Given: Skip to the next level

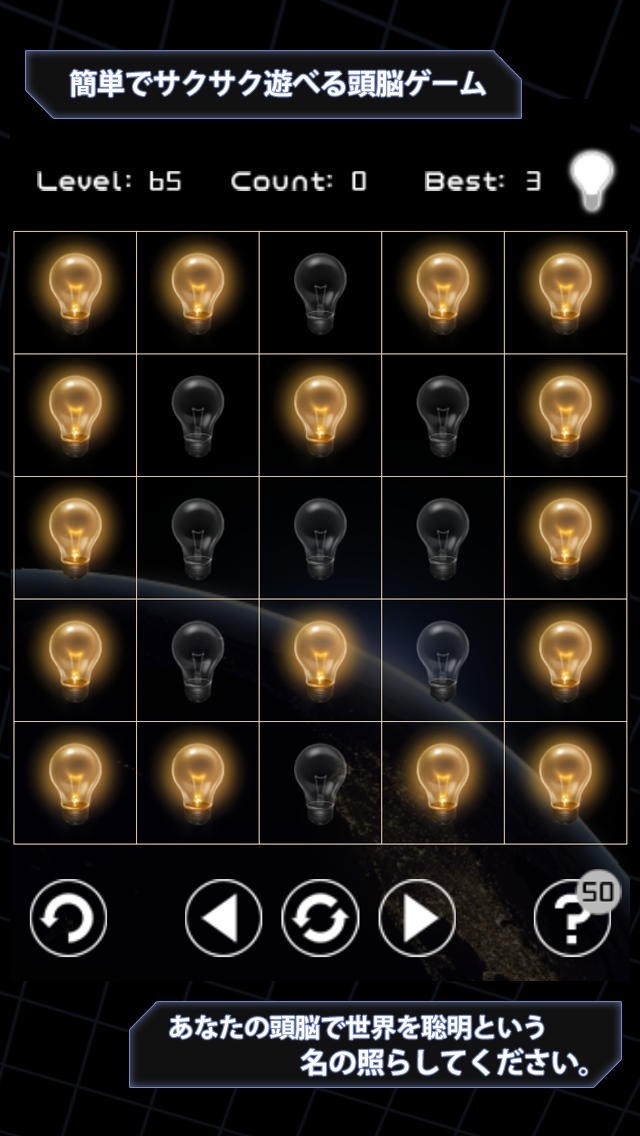Looking at the screenshot, I should coord(417,918).
